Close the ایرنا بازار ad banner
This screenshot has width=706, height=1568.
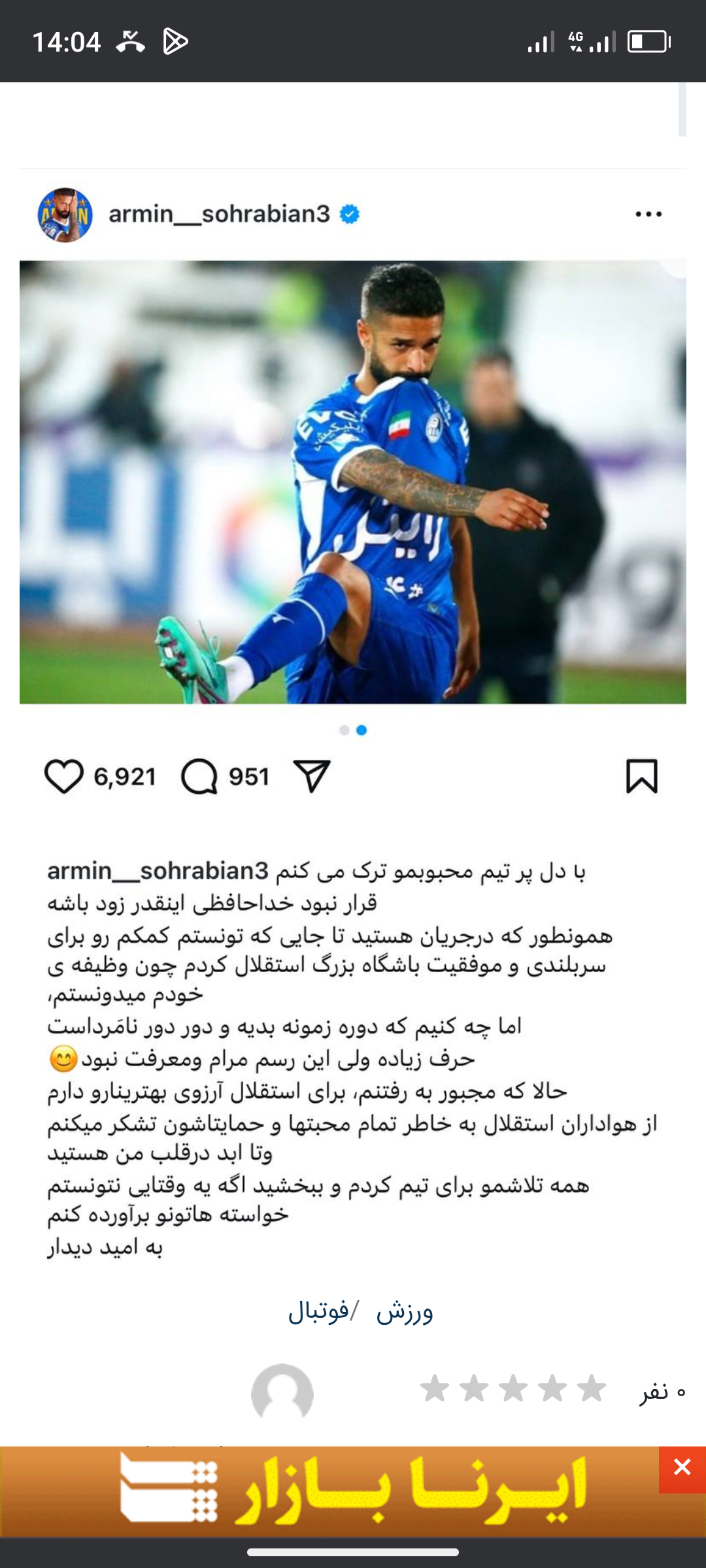(682, 1469)
